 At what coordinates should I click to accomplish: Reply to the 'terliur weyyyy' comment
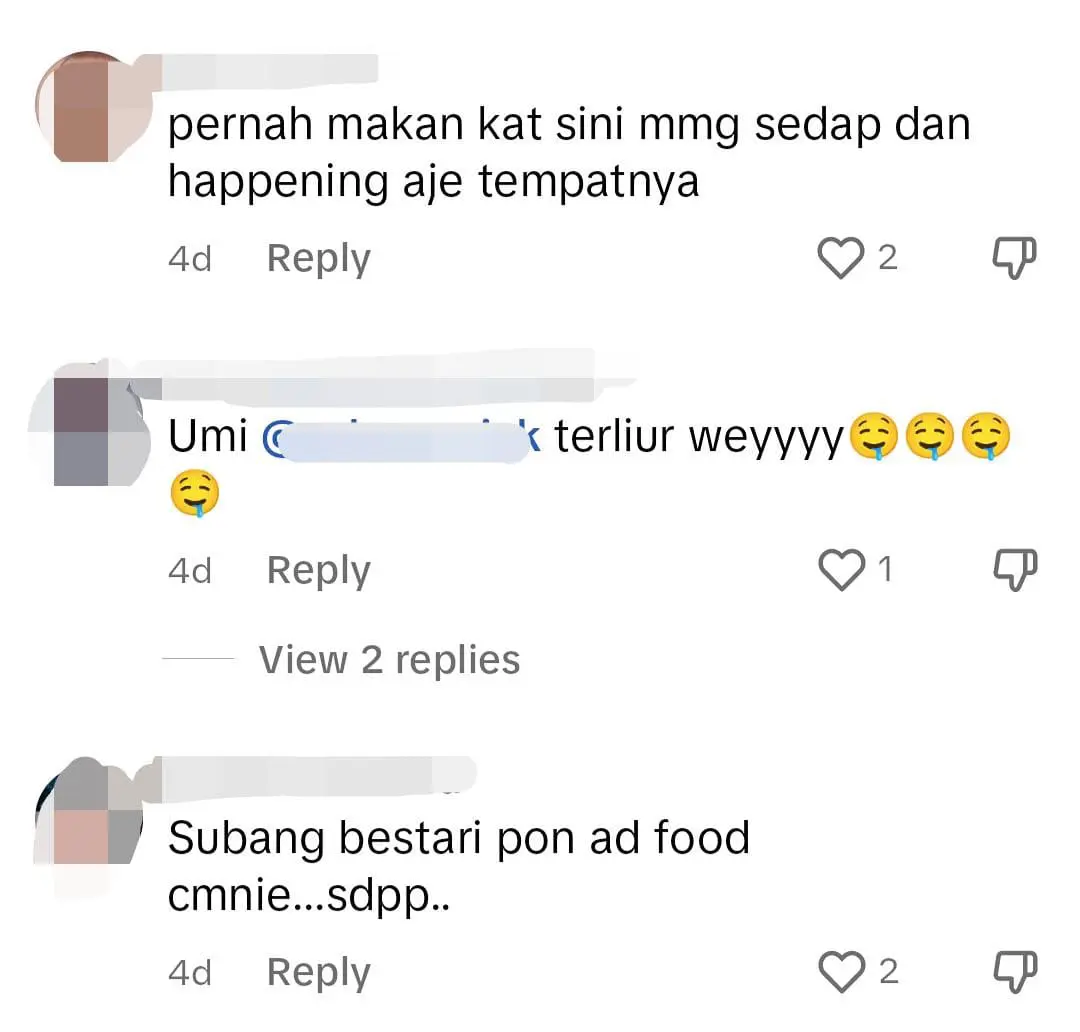(318, 571)
